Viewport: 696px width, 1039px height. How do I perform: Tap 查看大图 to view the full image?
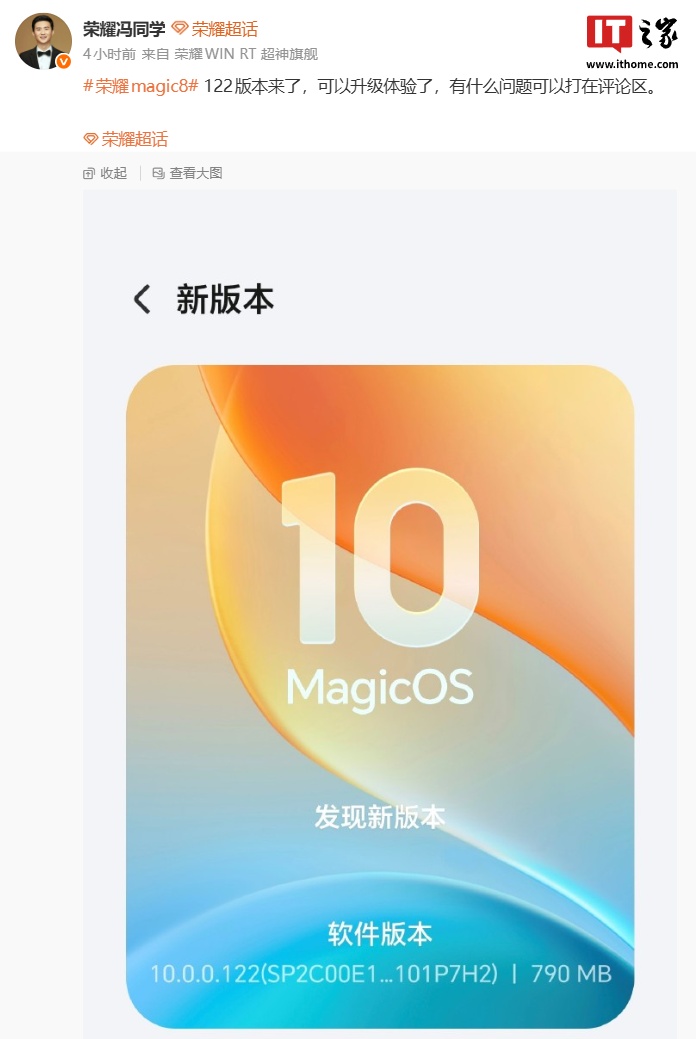(187, 173)
